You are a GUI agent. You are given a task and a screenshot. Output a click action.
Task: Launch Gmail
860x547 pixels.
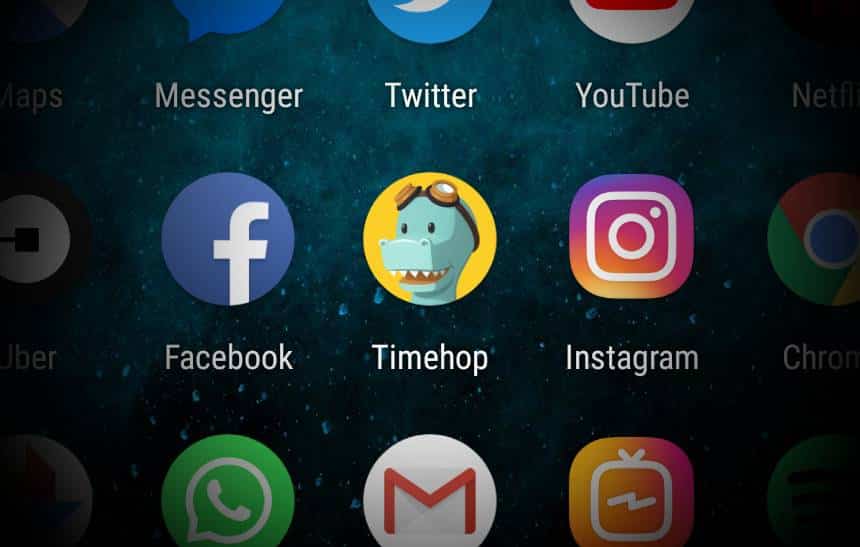tap(429, 497)
